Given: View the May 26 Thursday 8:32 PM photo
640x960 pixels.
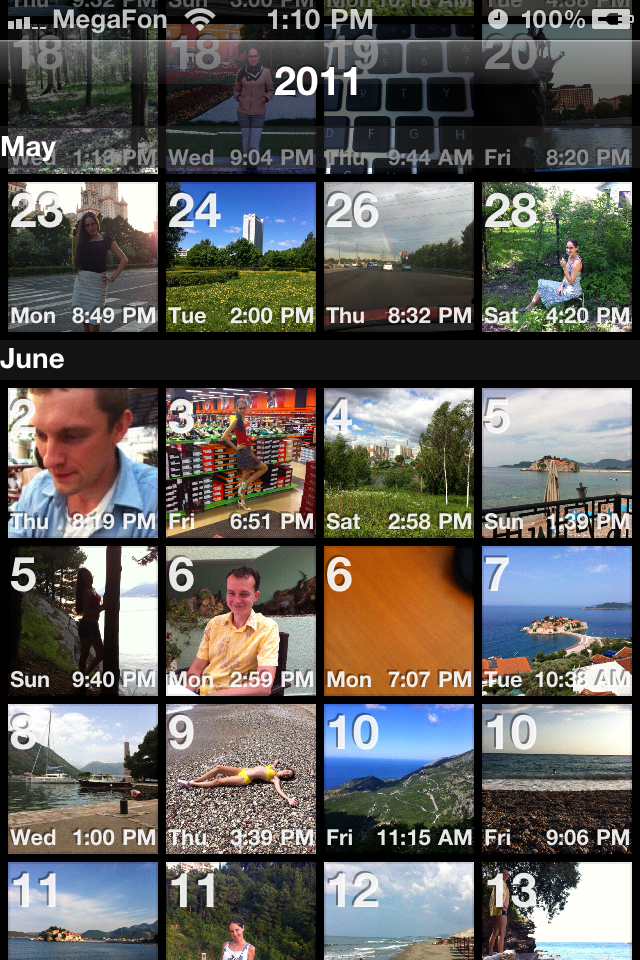Looking at the screenshot, I should [x=399, y=257].
